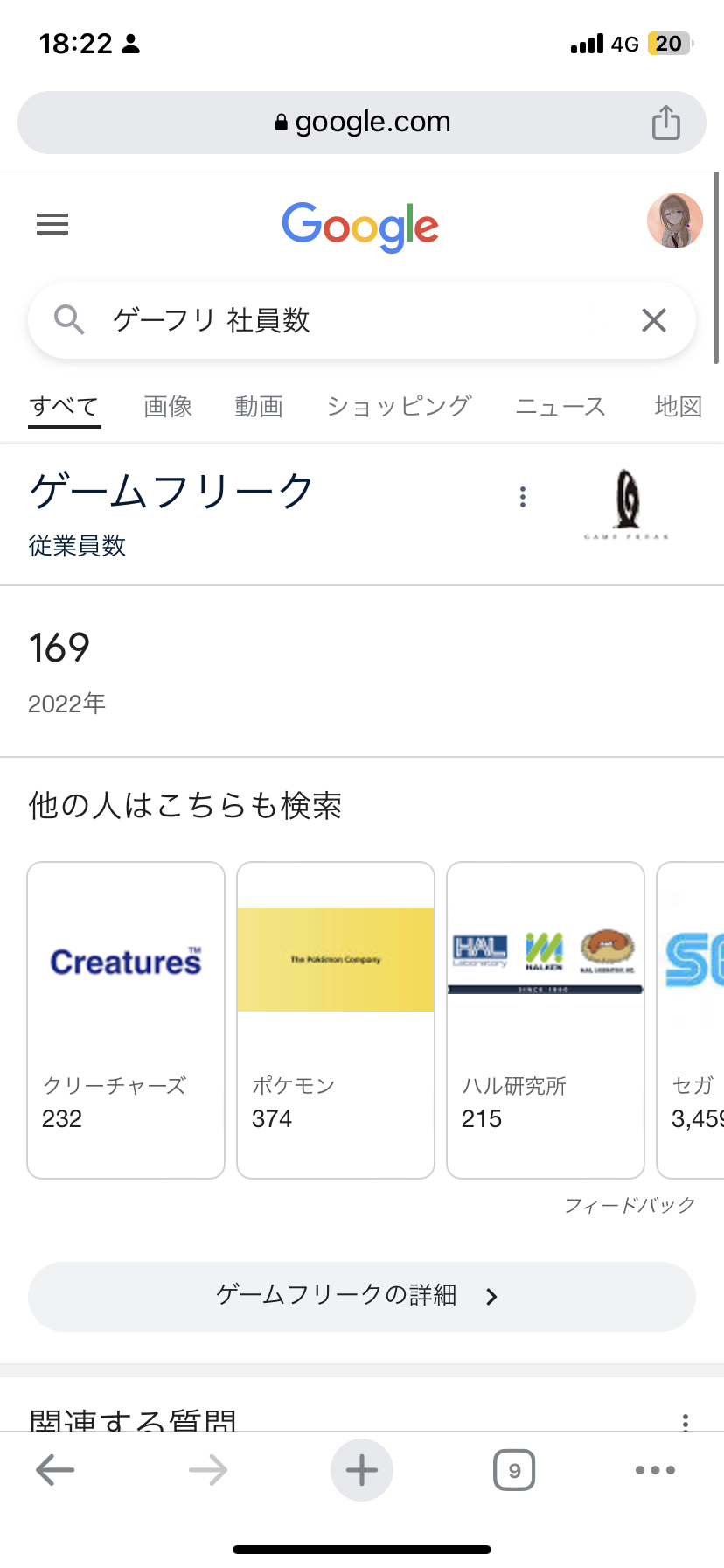Open the Google account profile picture
This screenshot has width=724, height=1568.
pyautogui.click(x=674, y=221)
